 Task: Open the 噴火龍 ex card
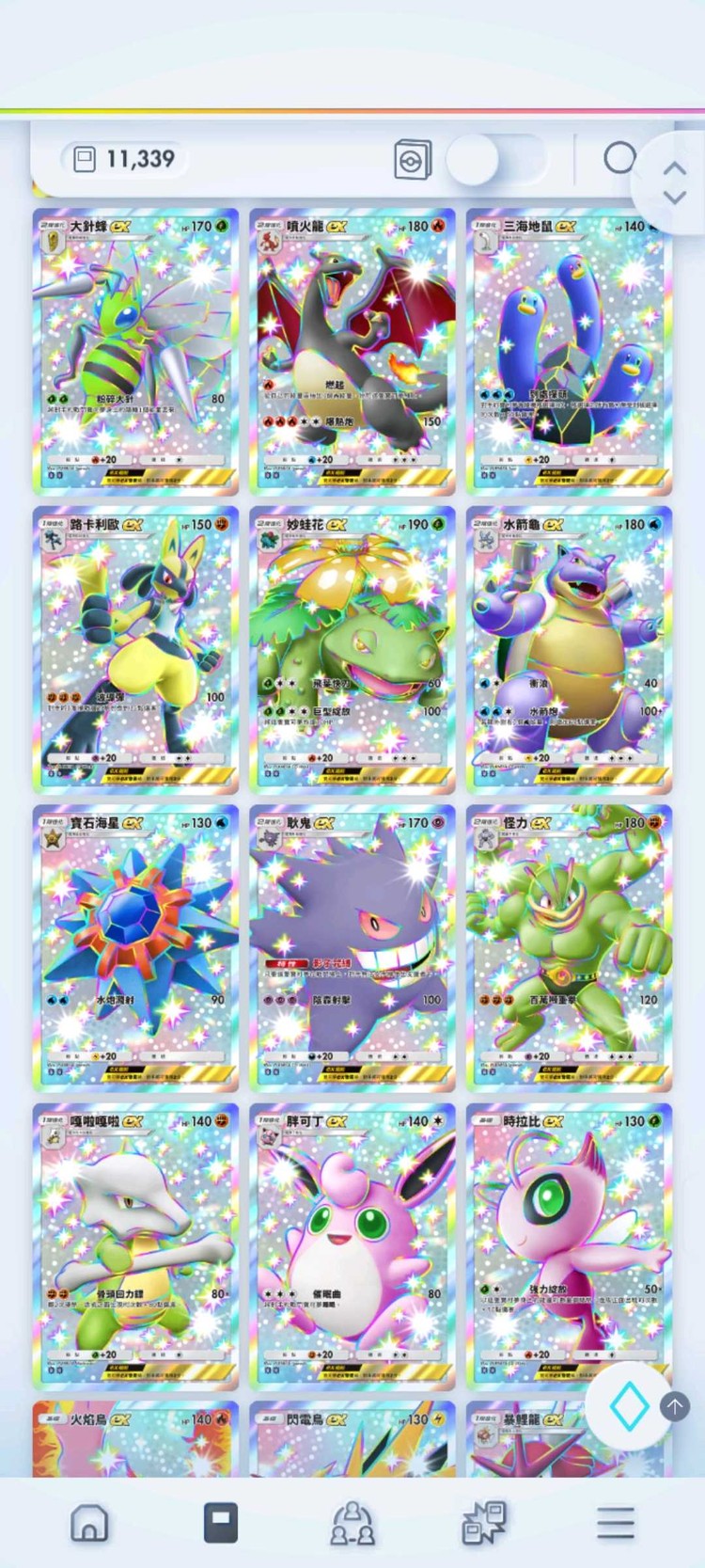[352, 352]
